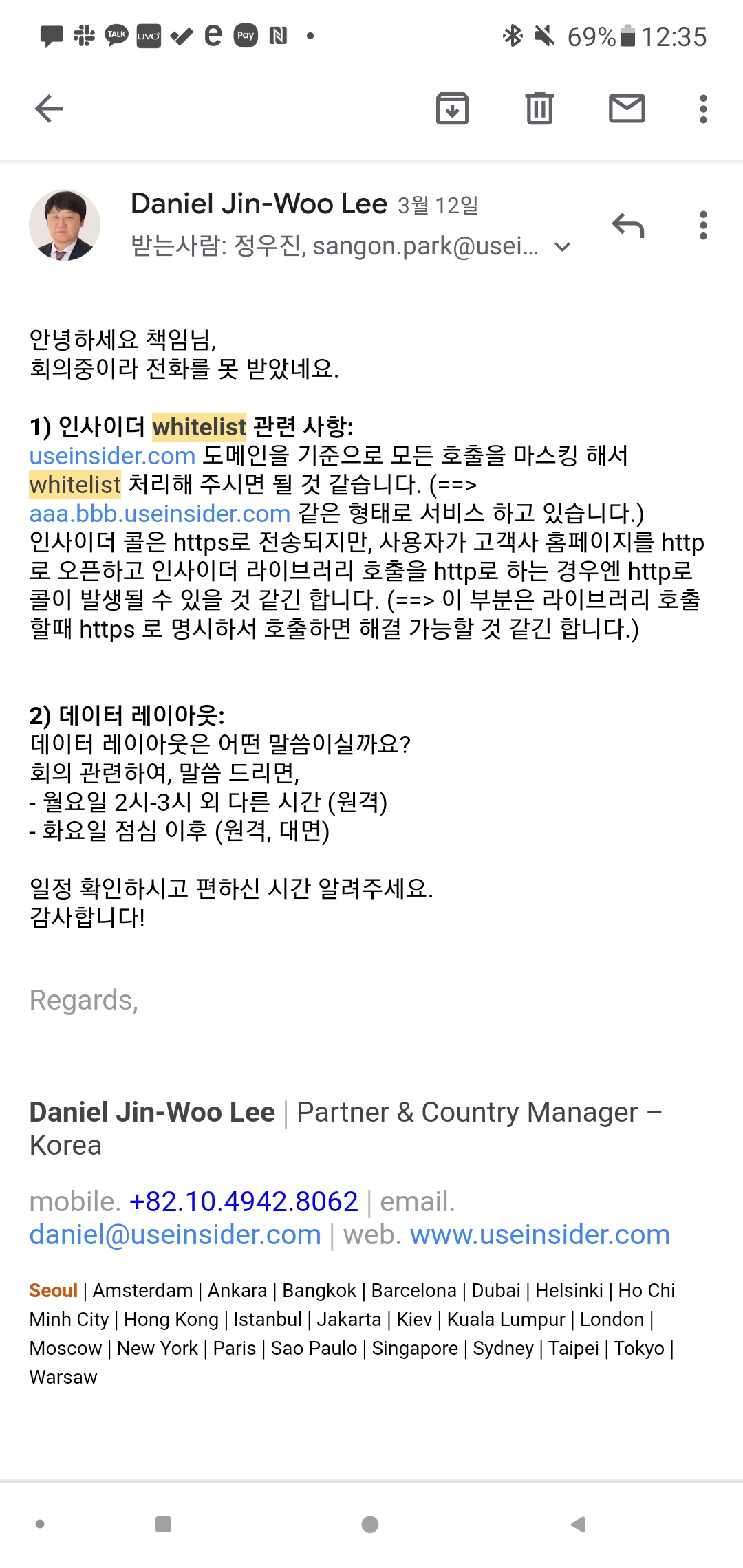Email daniel@useinsider.com
This screenshot has width=743, height=1568.
[175, 1234]
